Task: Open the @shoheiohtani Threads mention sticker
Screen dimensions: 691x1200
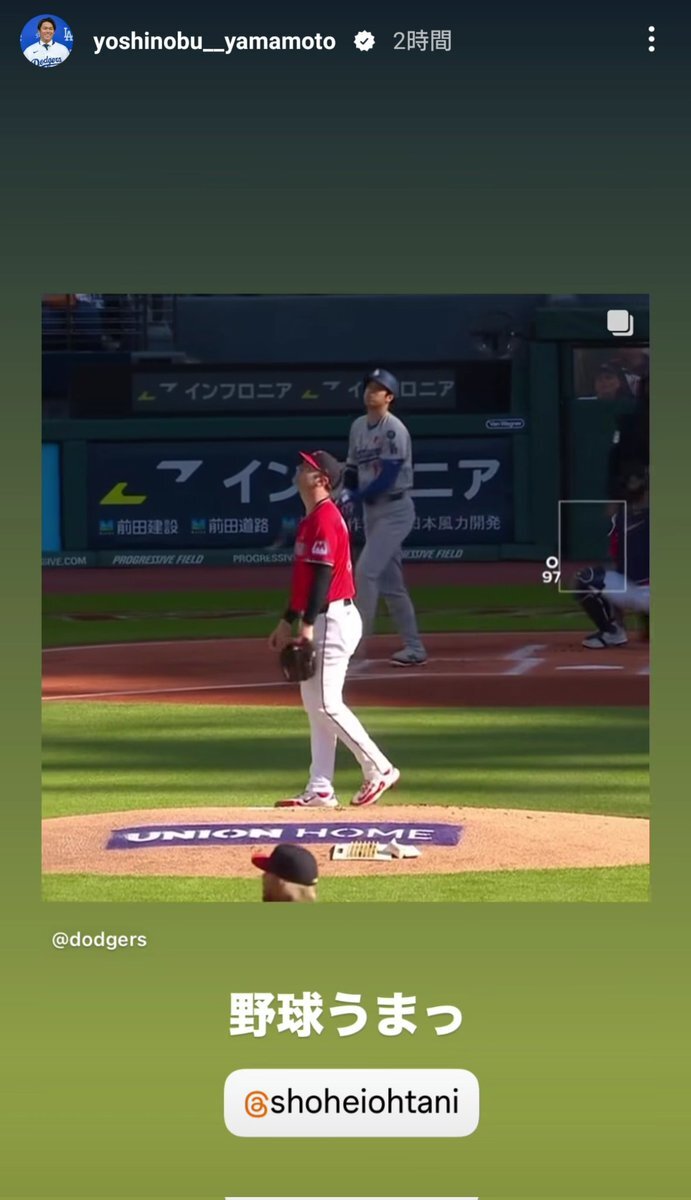Action: point(351,1103)
